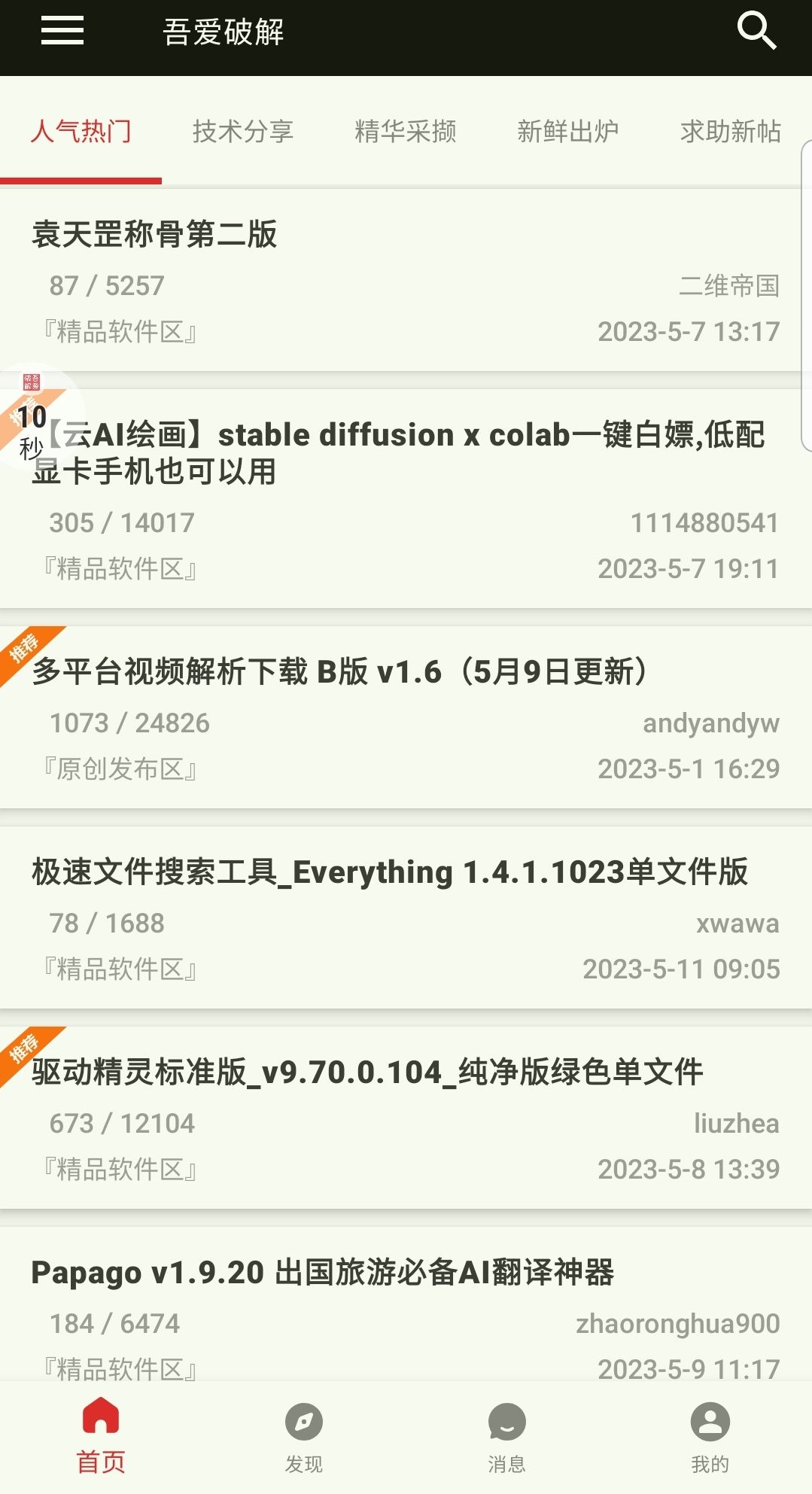The width and height of the screenshot is (812, 1494).
Task: Open author andyandyw's profile
Action: pos(710,723)
